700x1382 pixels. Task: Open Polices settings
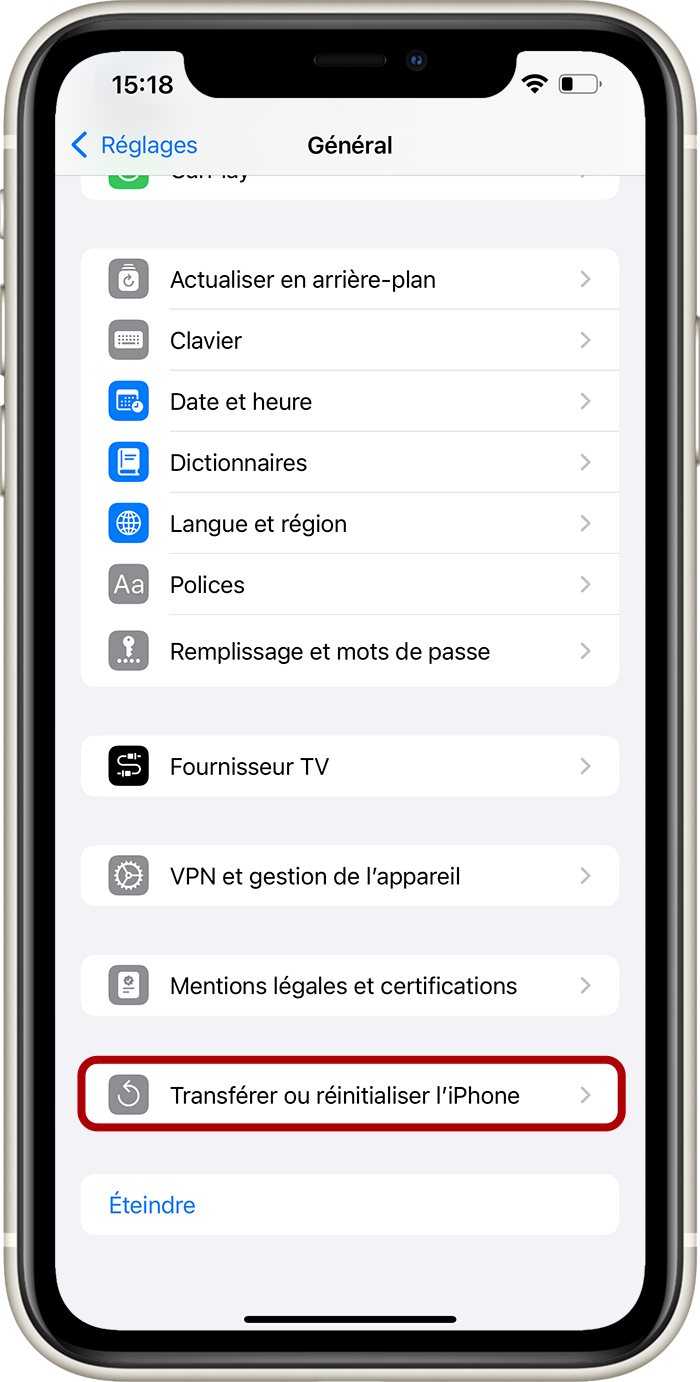coord(350,585)
